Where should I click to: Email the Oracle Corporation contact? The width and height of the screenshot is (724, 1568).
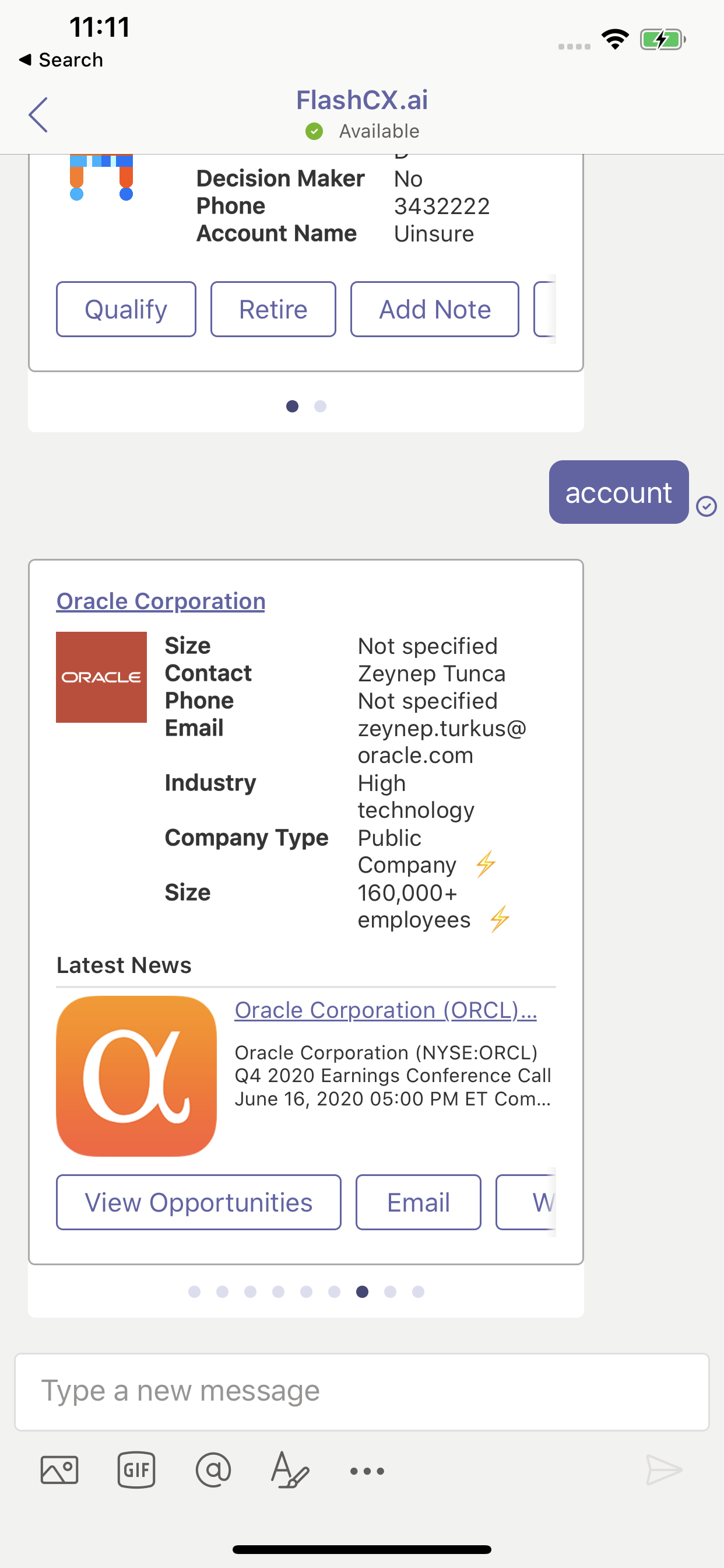418,1202
